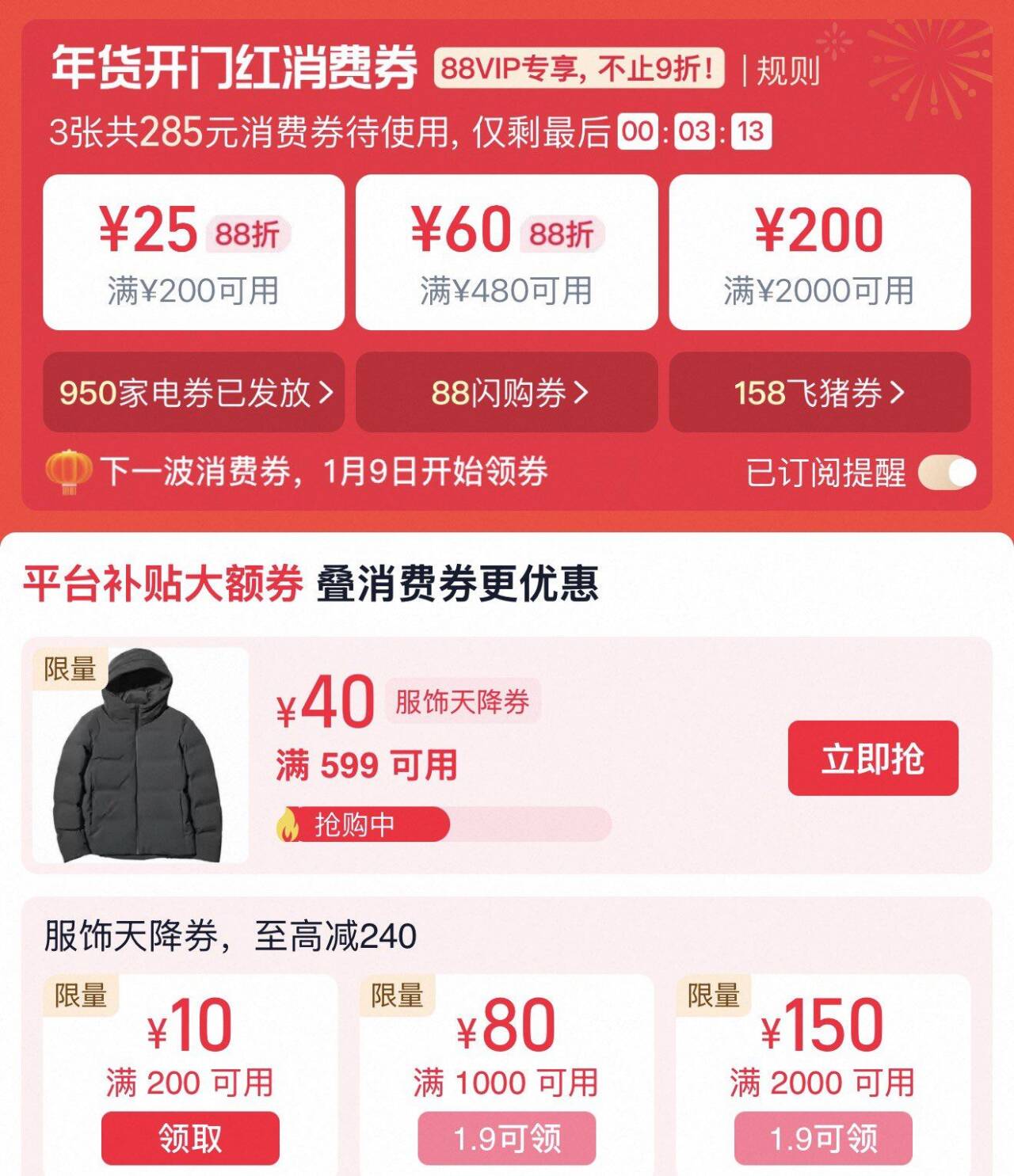Tap 1.9可领 under the ¥150 coupon

822,1138
